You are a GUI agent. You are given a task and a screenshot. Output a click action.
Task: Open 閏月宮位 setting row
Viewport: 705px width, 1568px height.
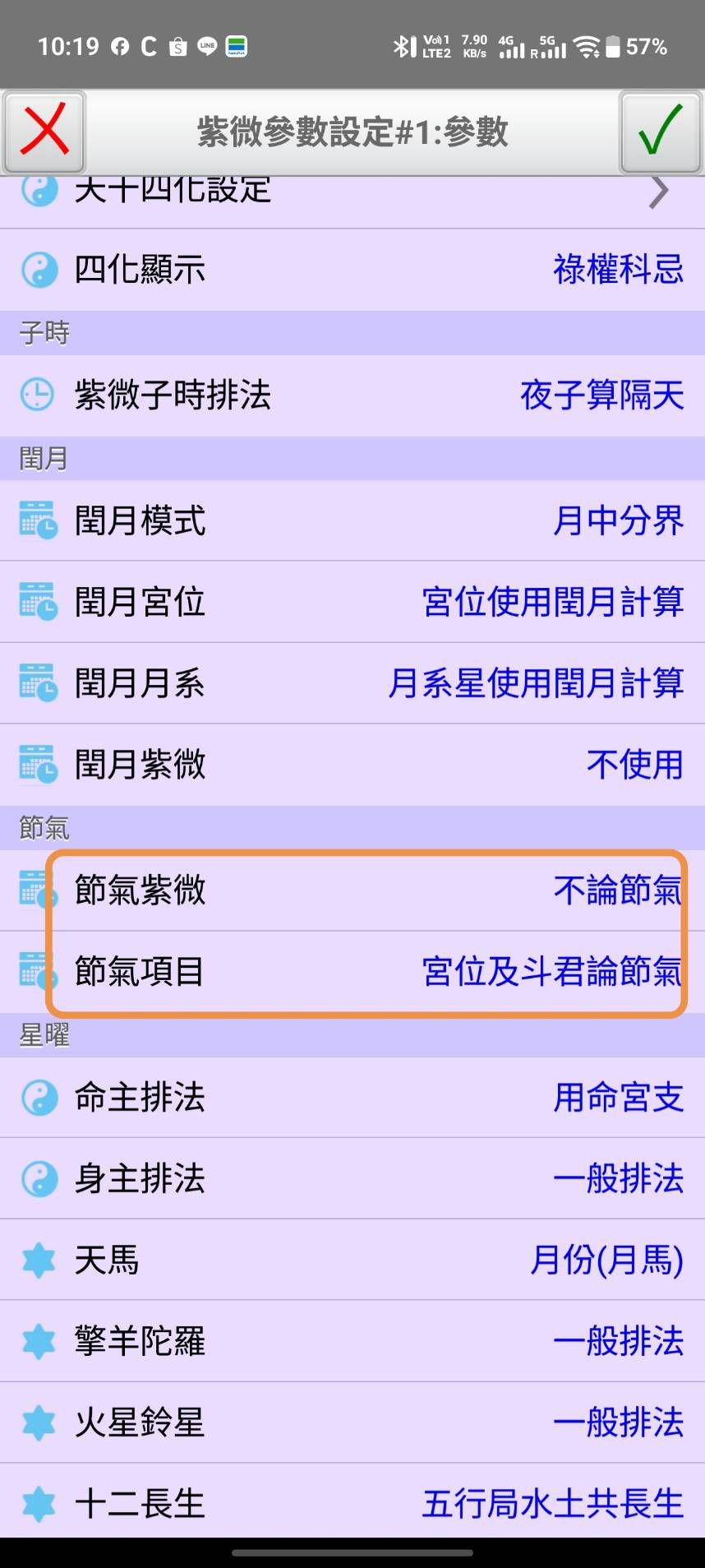pos(352,602)
